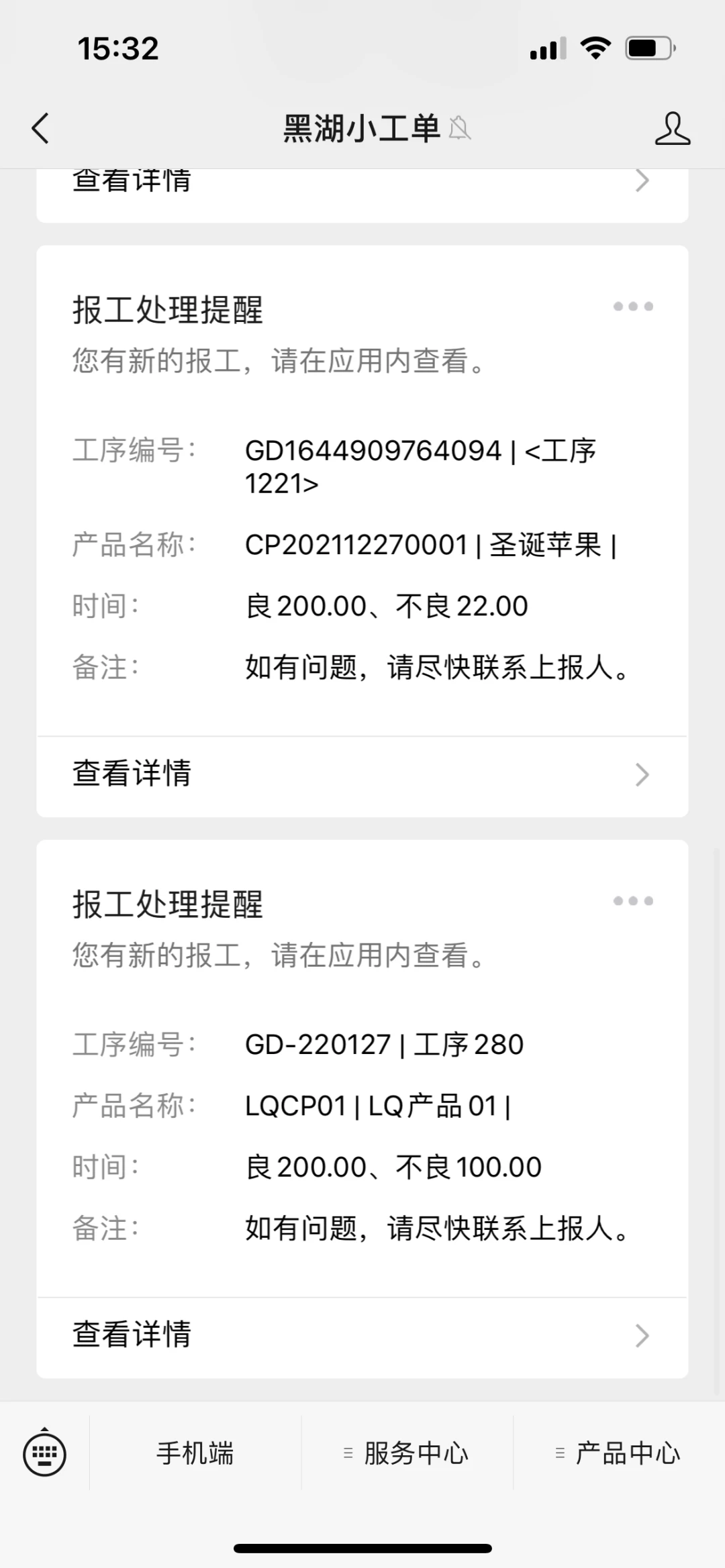Screen dimensions: 725x1568
Task: Tap the back arrow to leave the chat
Action: tap(40, 128)
